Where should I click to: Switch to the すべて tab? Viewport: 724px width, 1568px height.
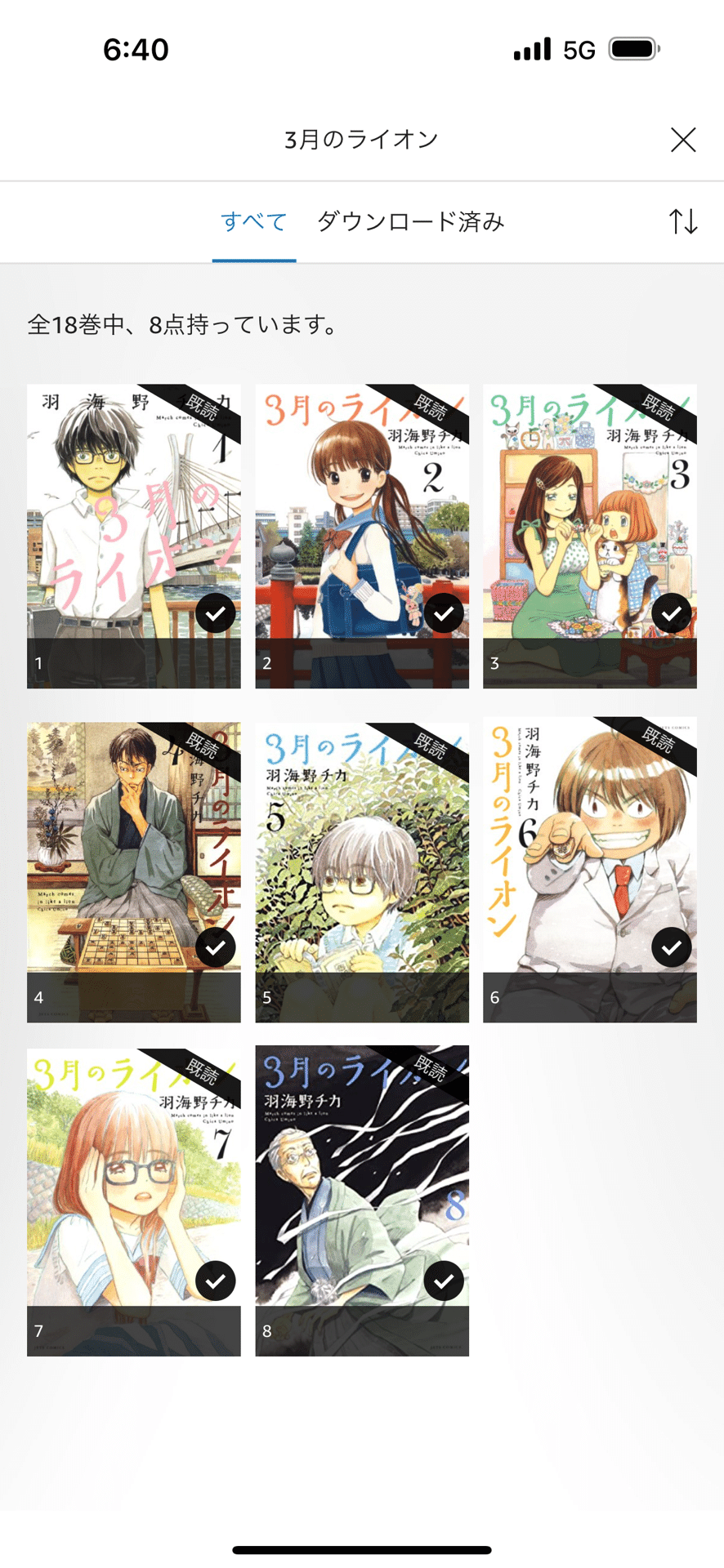point(253,221)
